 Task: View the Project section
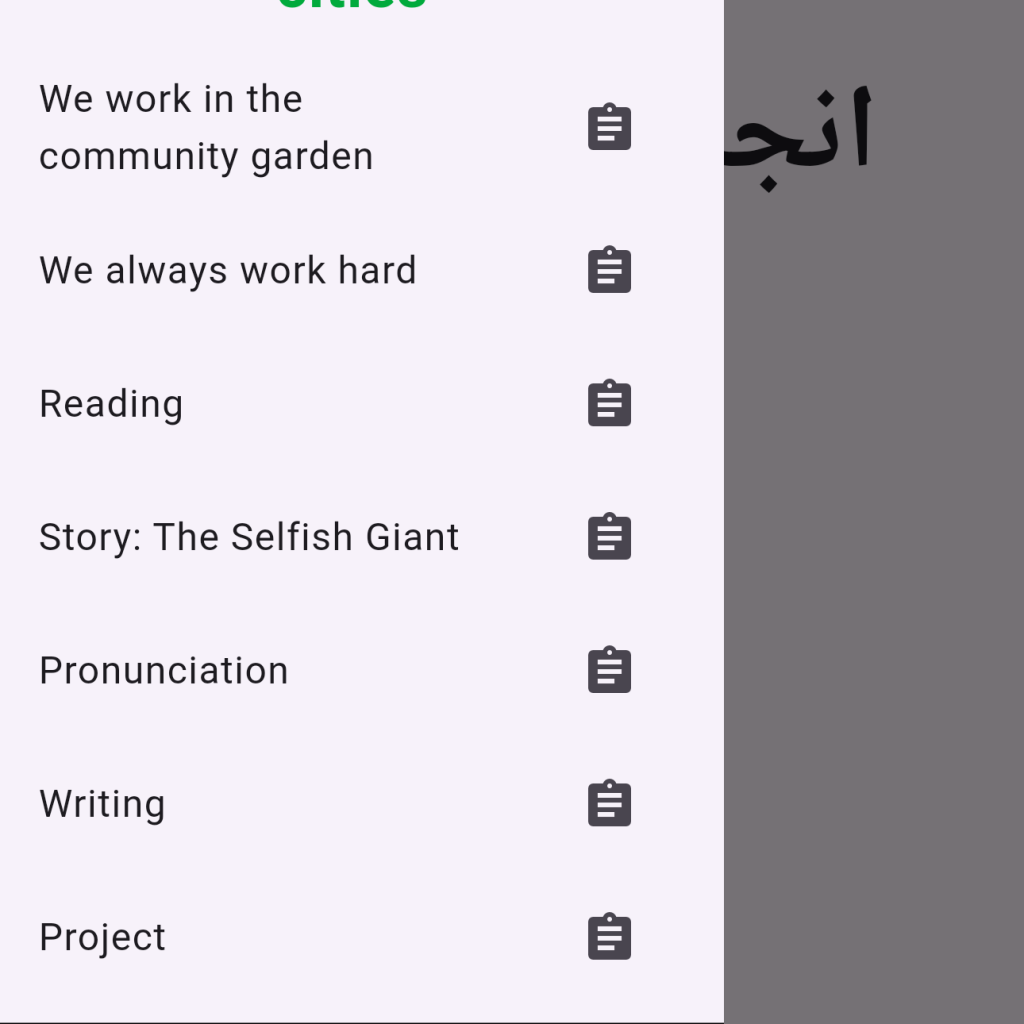(x=103, y=938)
